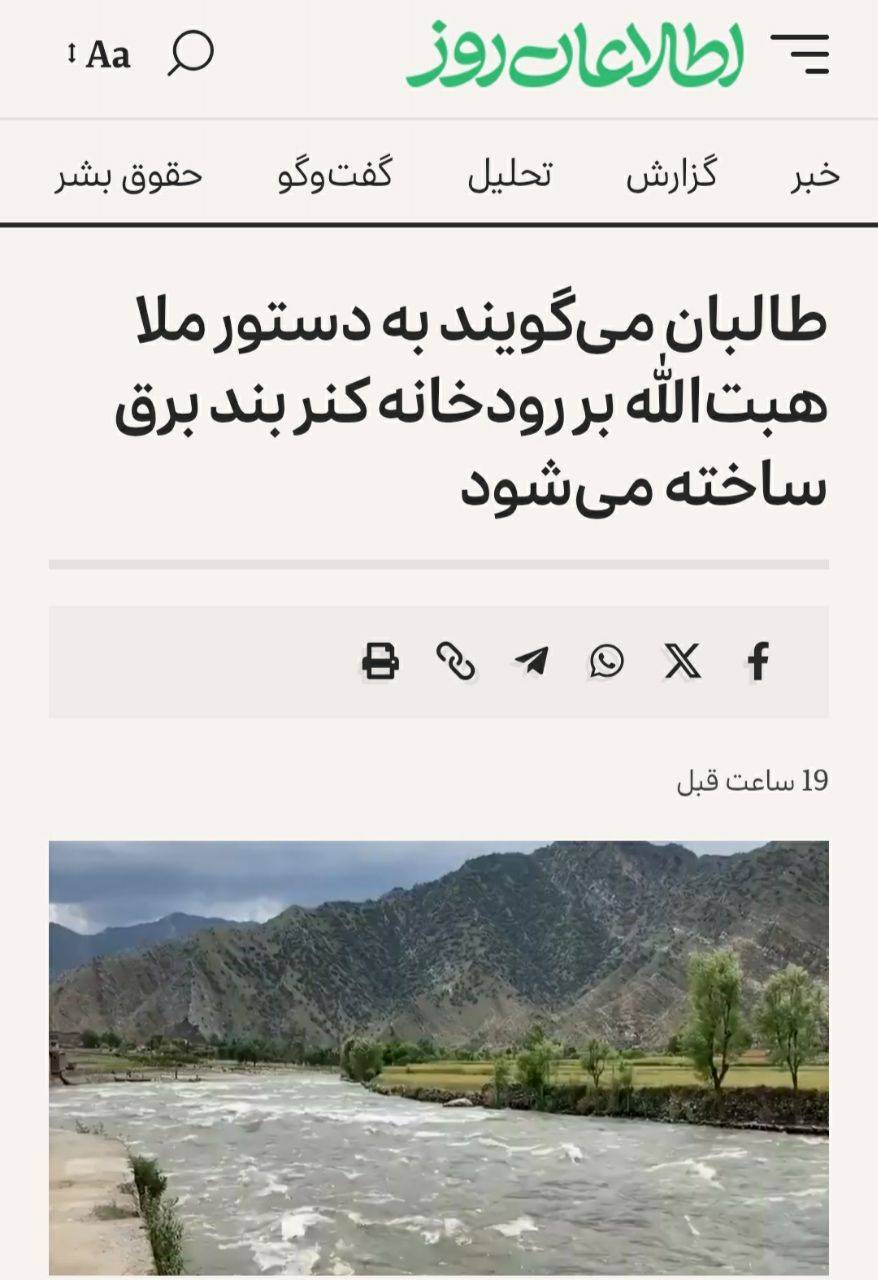Open the search icon
The height and width of the screenshot is (1280, 878).
pos(190,53)
